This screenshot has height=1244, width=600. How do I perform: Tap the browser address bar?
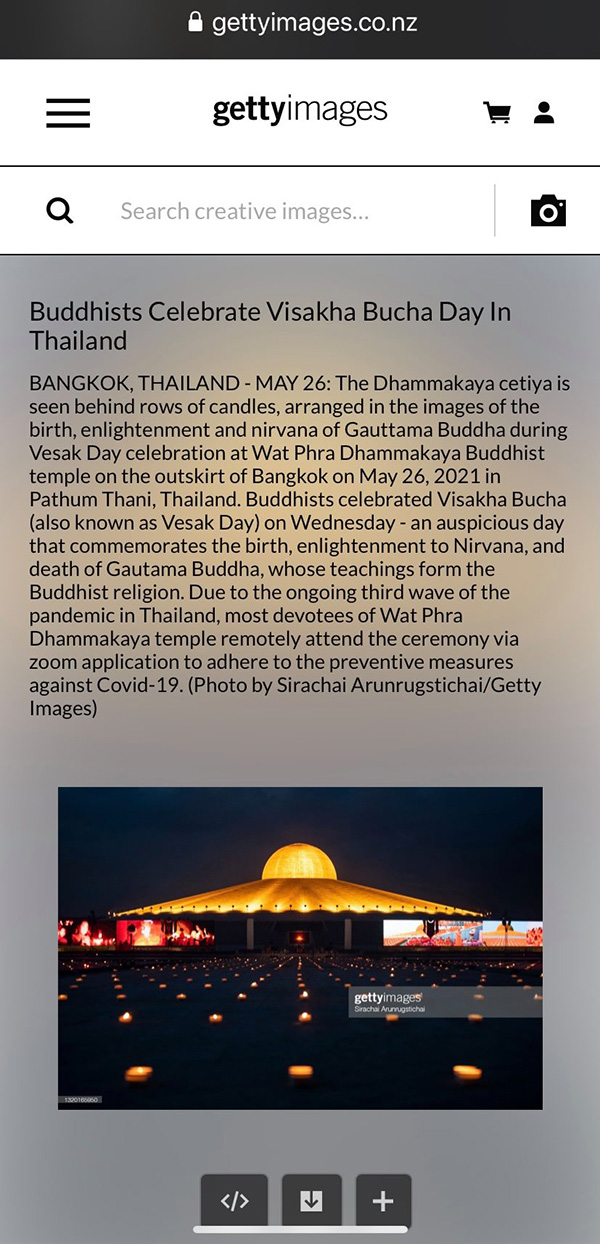click(300, 23)
